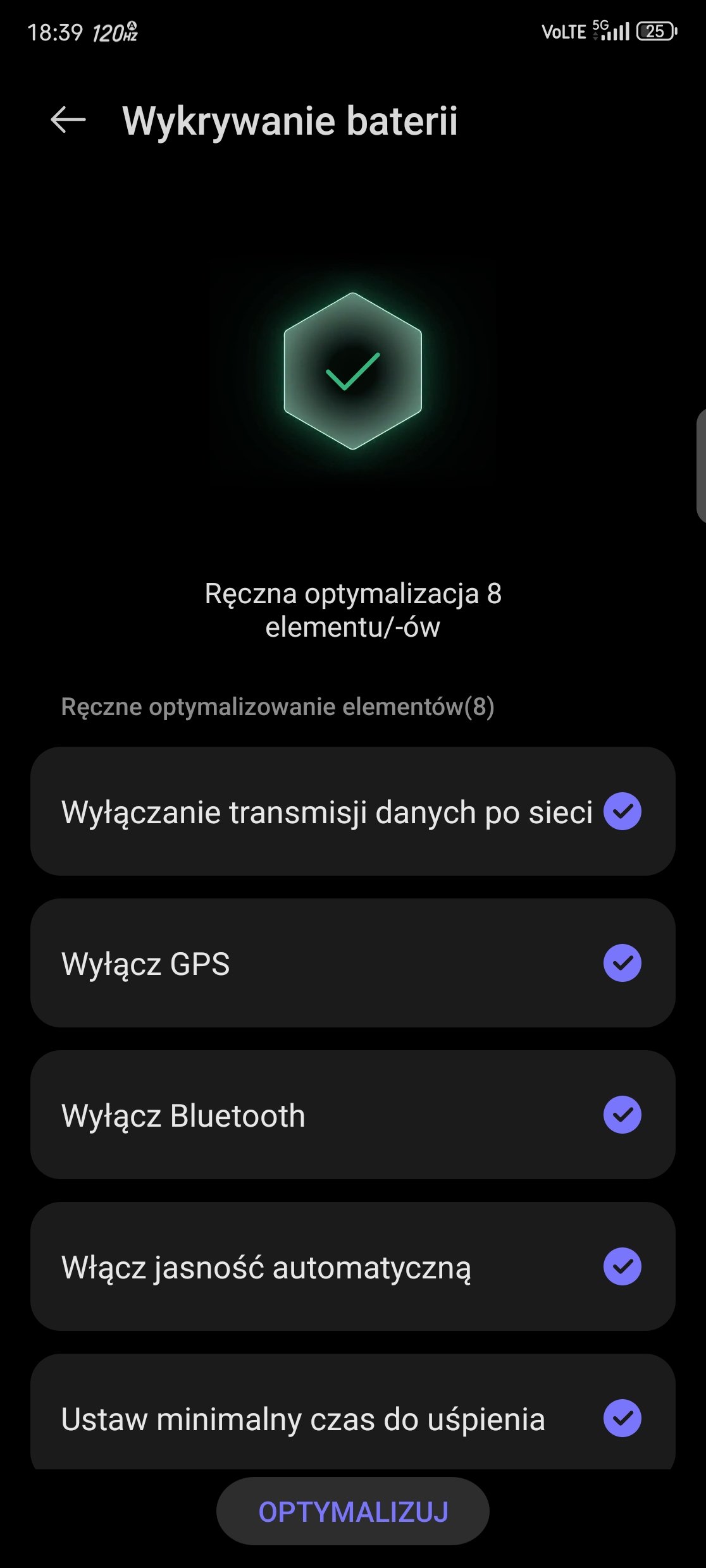Toggle Ustaw minimalny czas do uśpienia

click(622, 1418)
